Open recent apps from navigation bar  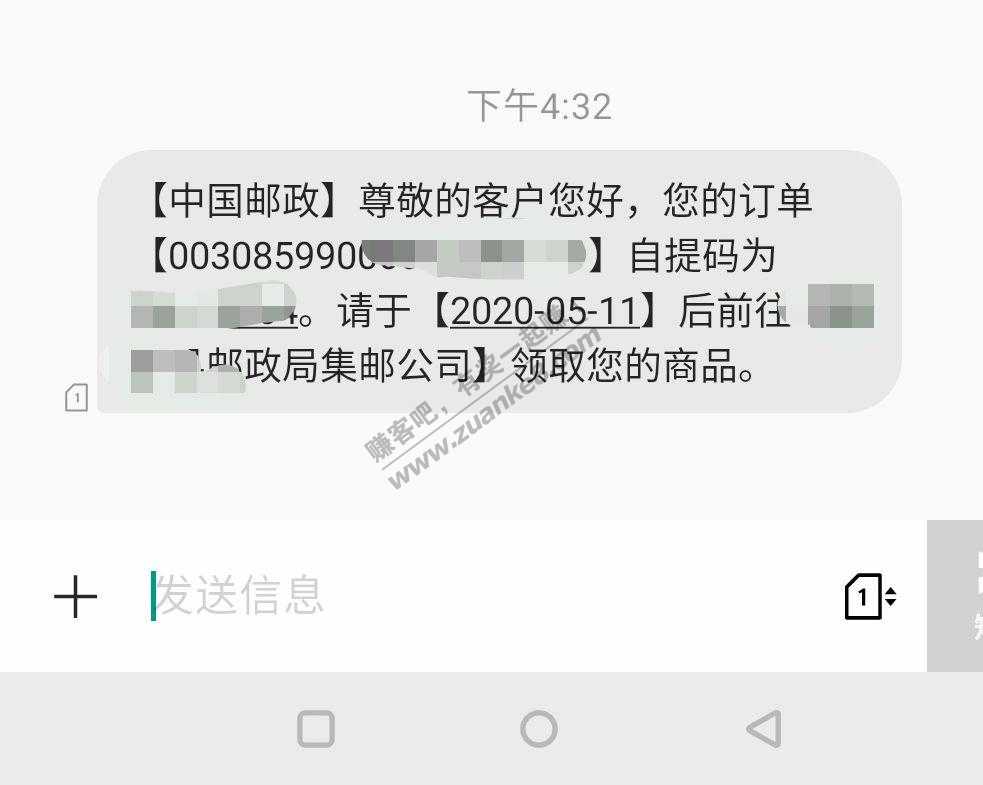coord(316,729)
